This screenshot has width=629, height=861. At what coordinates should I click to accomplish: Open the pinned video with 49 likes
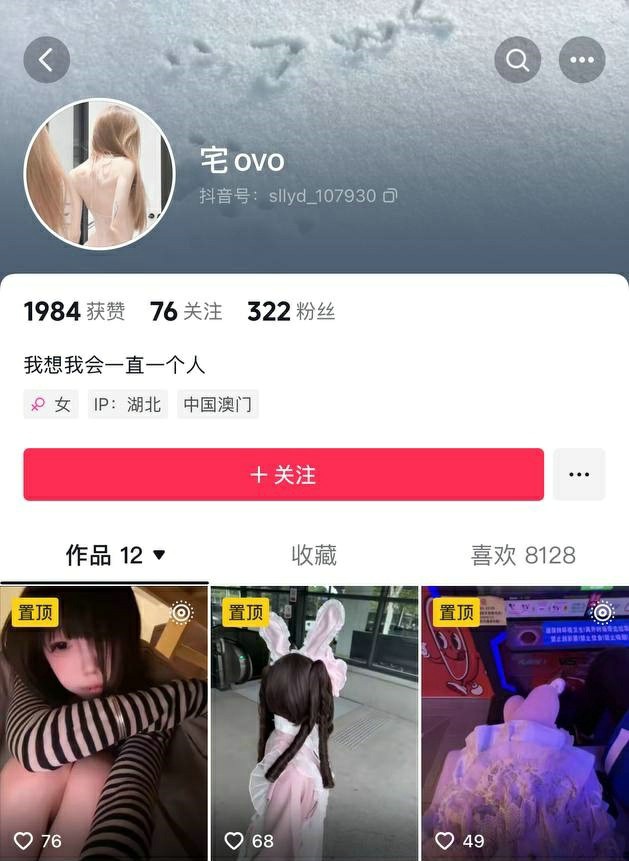click(524, 722)
